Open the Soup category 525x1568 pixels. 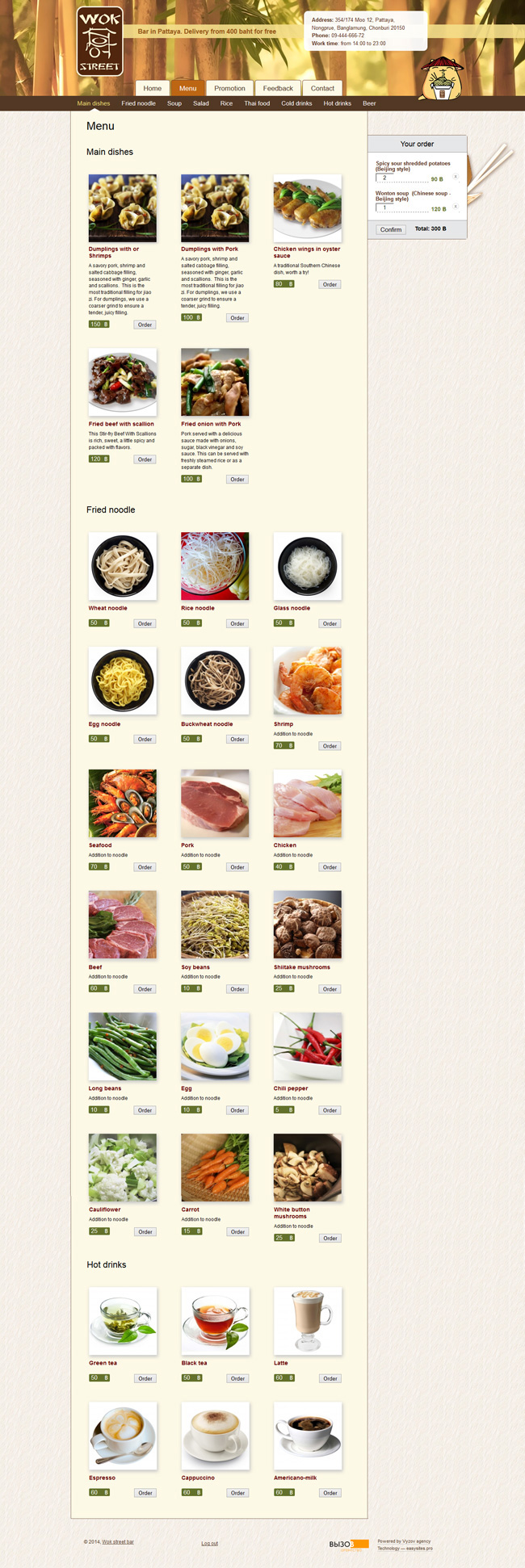pos(174,103)
